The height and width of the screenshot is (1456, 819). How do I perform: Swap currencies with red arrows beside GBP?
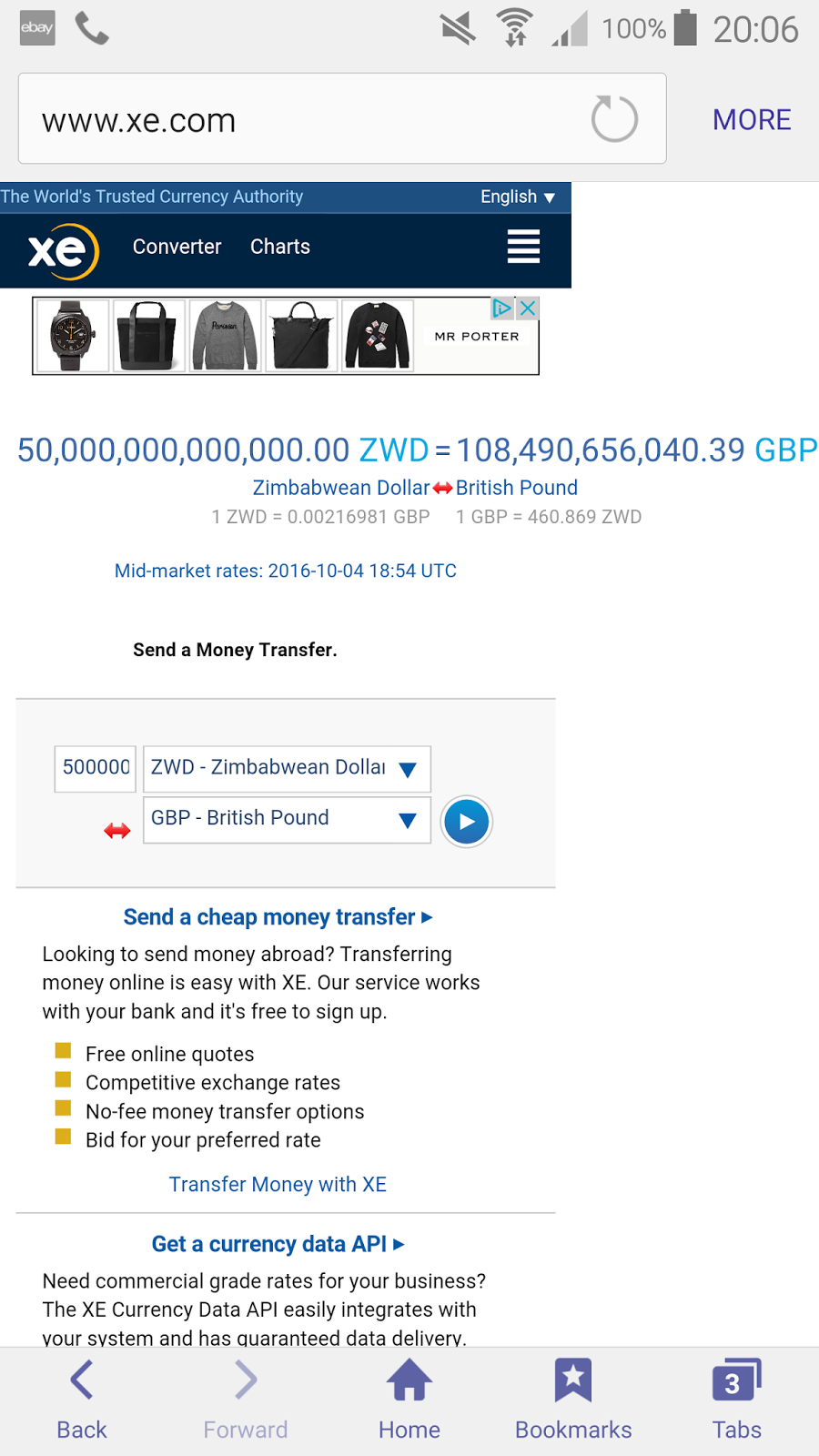click(117, 830)
